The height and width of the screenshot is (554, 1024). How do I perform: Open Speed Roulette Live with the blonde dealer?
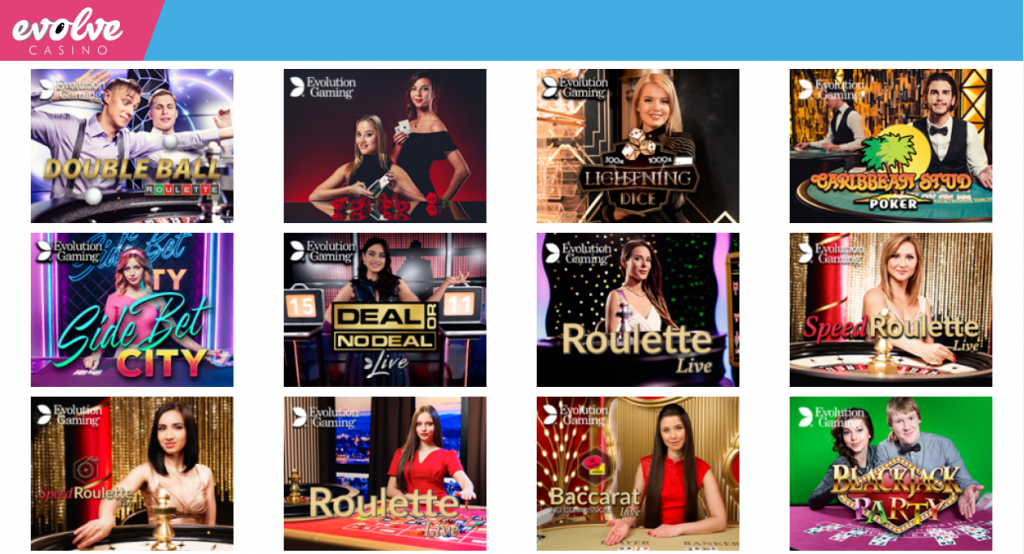pyautogui.click(x=891, y=310)
